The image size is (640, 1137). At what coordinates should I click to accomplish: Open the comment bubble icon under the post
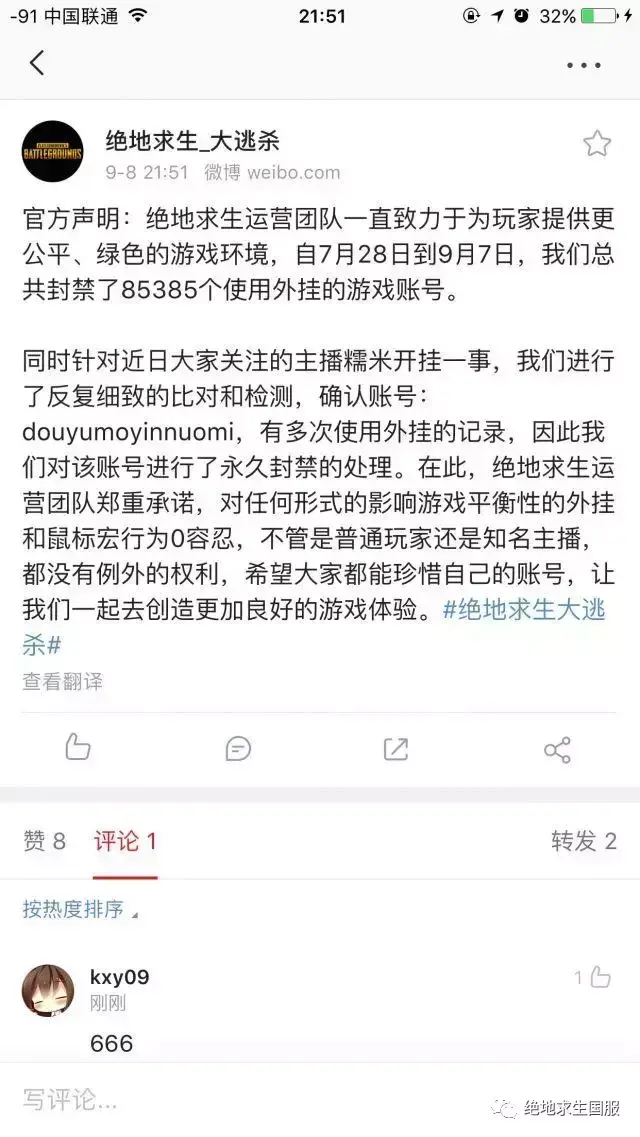(x=238, y=748)
